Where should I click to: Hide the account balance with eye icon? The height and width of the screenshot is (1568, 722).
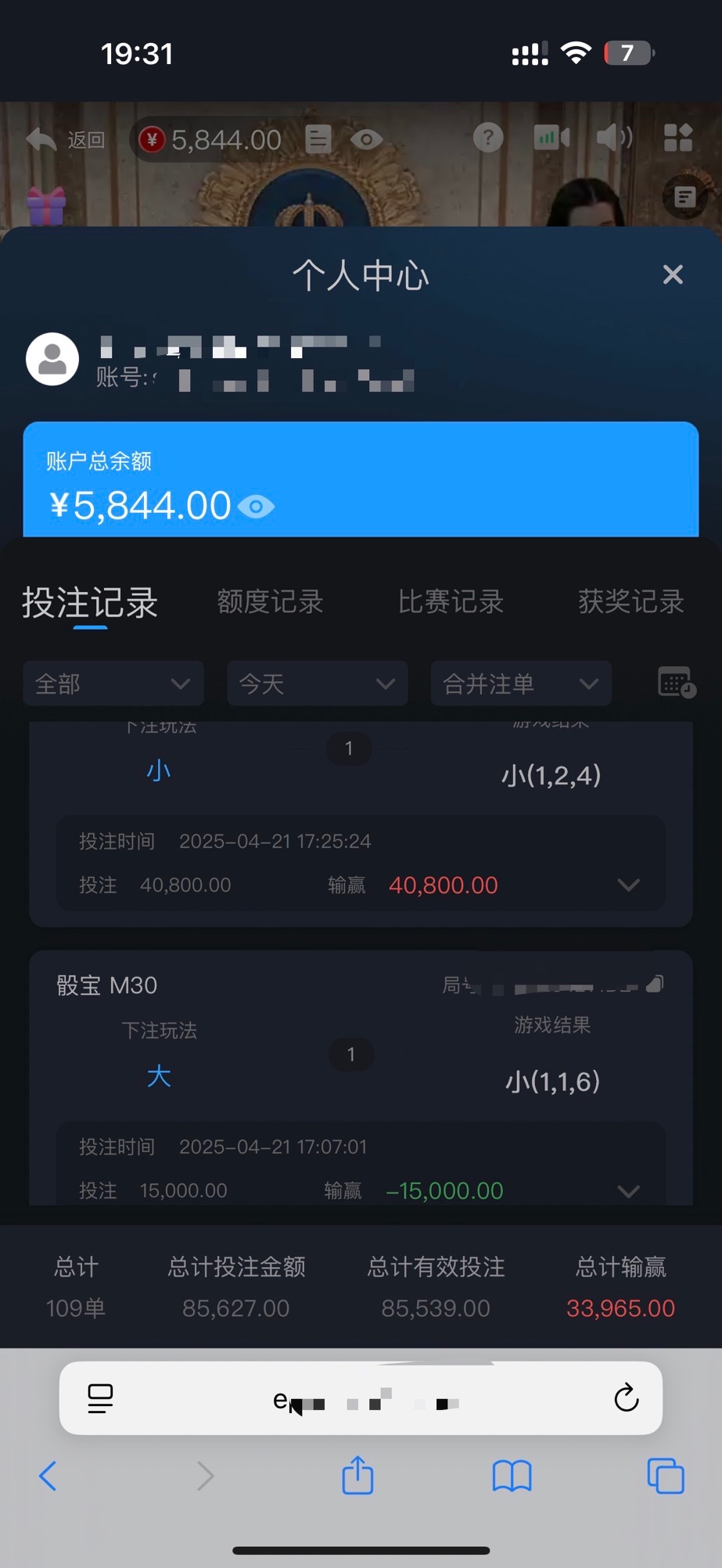tap(256, 507)
